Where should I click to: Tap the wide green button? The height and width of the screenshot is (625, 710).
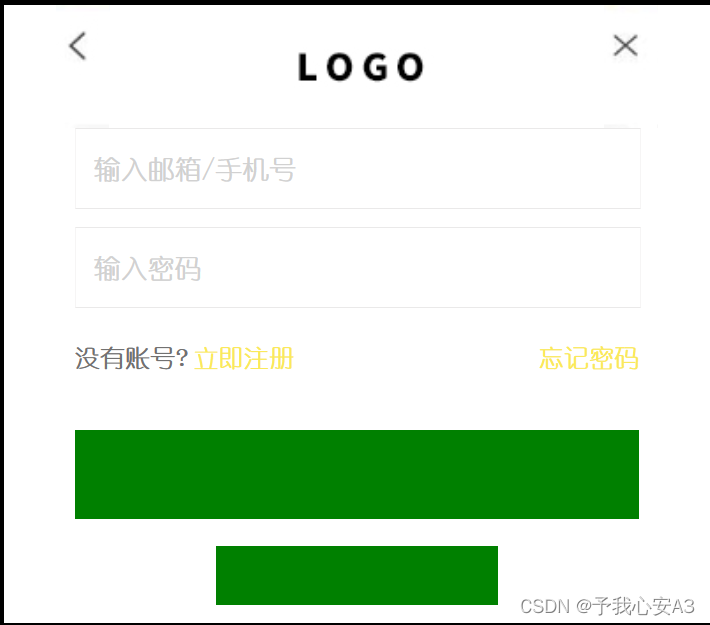pyautogui.click(x=357, y=474)
